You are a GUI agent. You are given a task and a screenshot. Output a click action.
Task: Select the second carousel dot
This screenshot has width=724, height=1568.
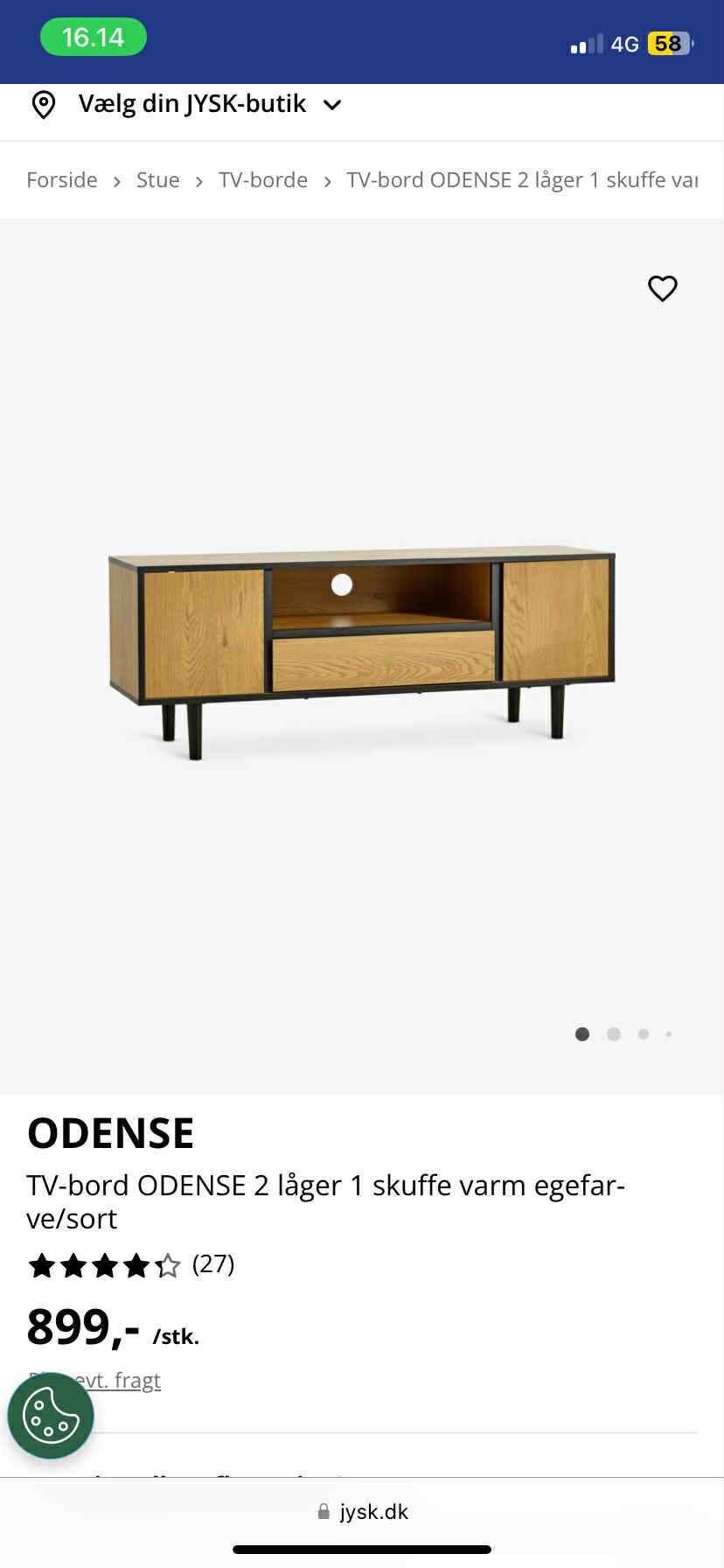[x=613, y=1033]
